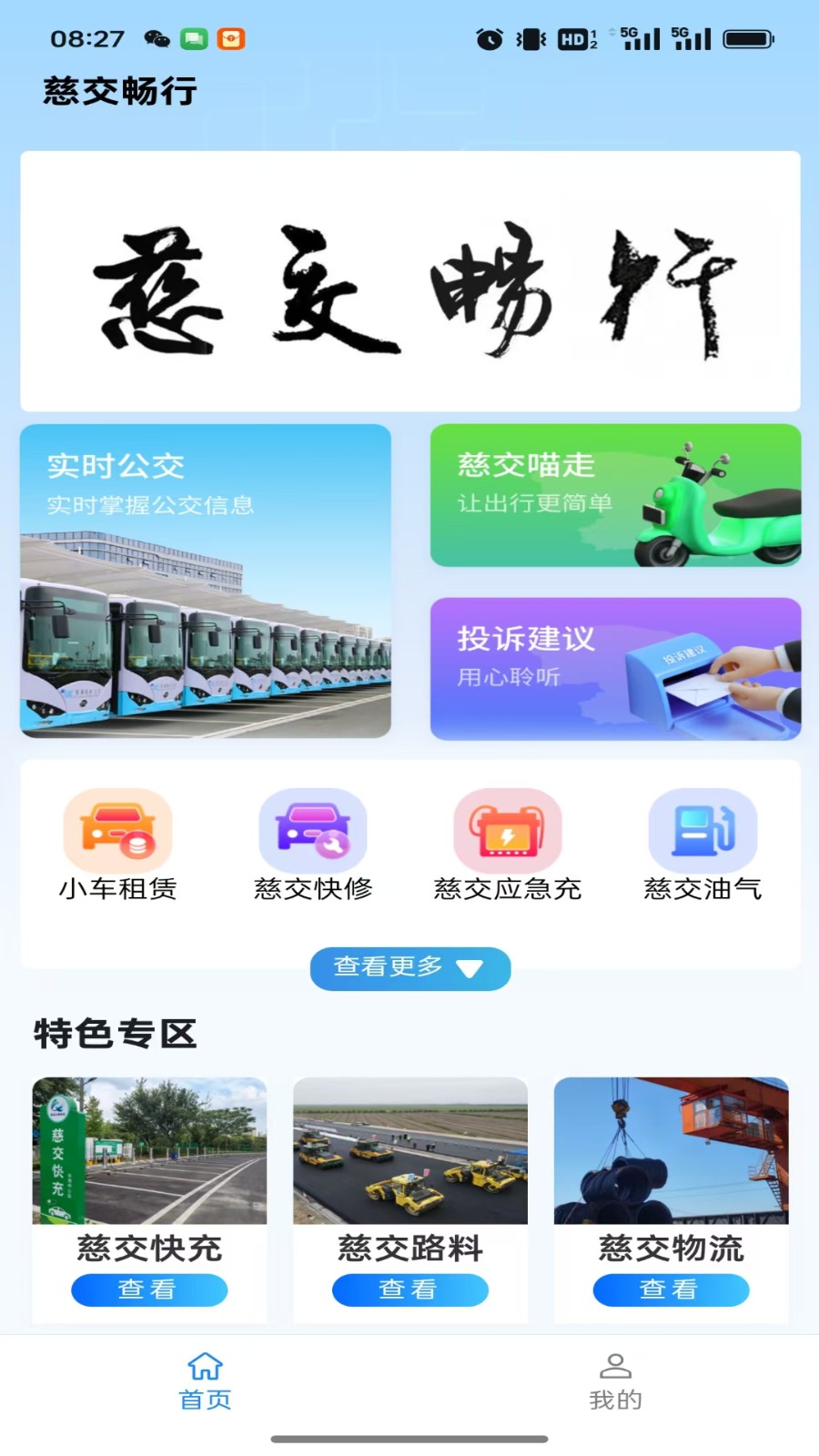819x1456 pixels.
Task: Tap the 慈交应急充 emergency charging icon
Action: coord(509,831)
